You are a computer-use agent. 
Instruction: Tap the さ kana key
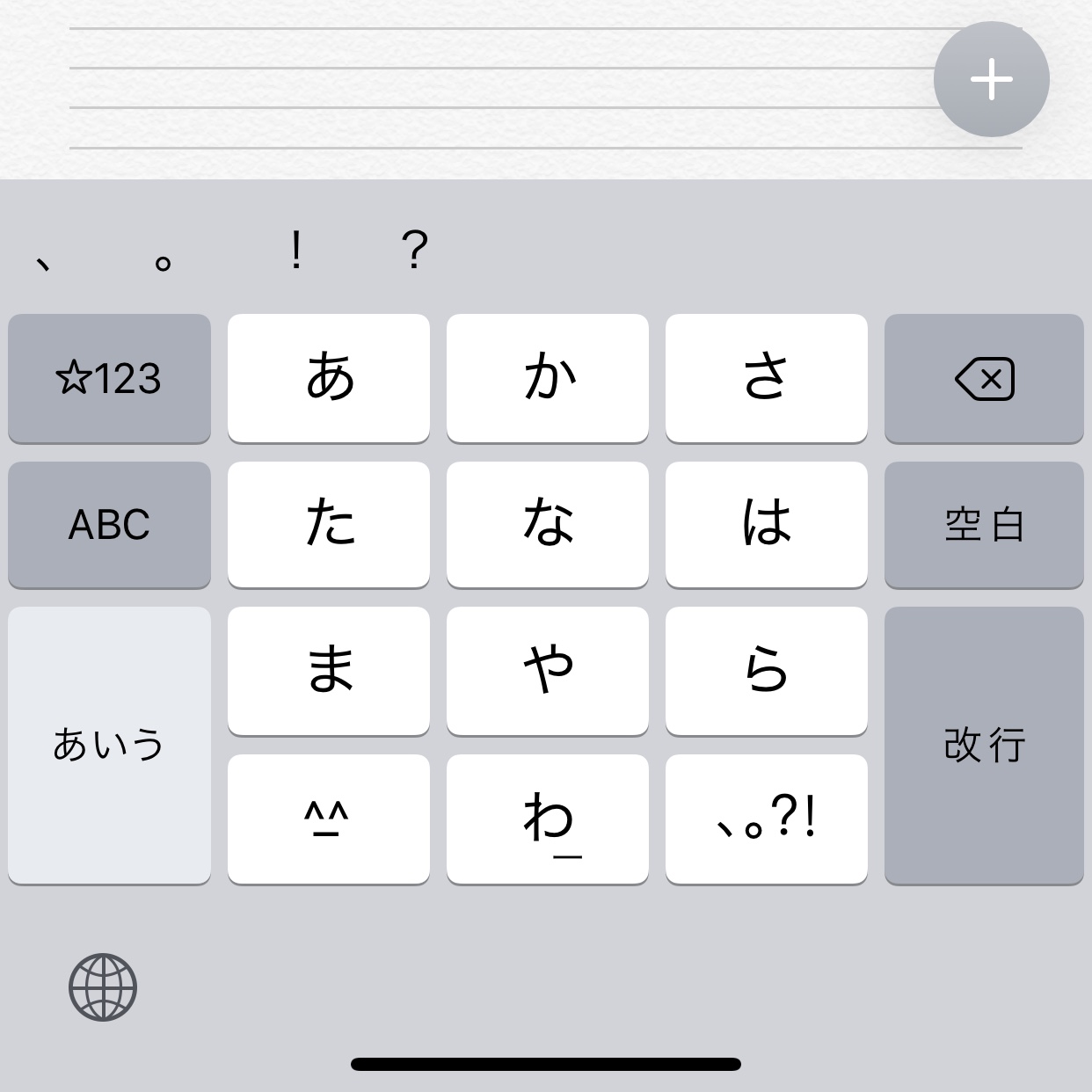[x=767, y=379]
